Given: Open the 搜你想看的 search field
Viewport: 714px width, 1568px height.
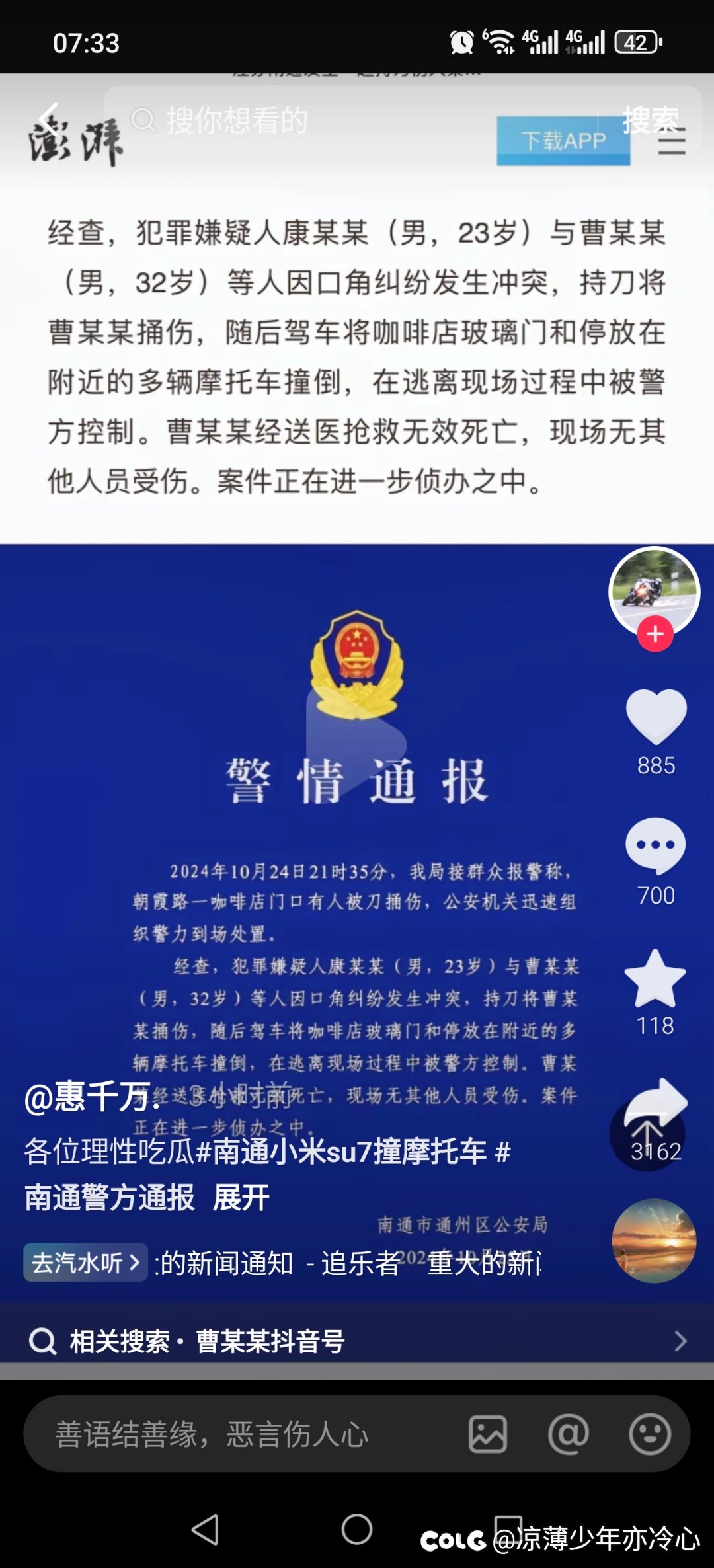Looking at the screenshot, I should pos(357,120).
